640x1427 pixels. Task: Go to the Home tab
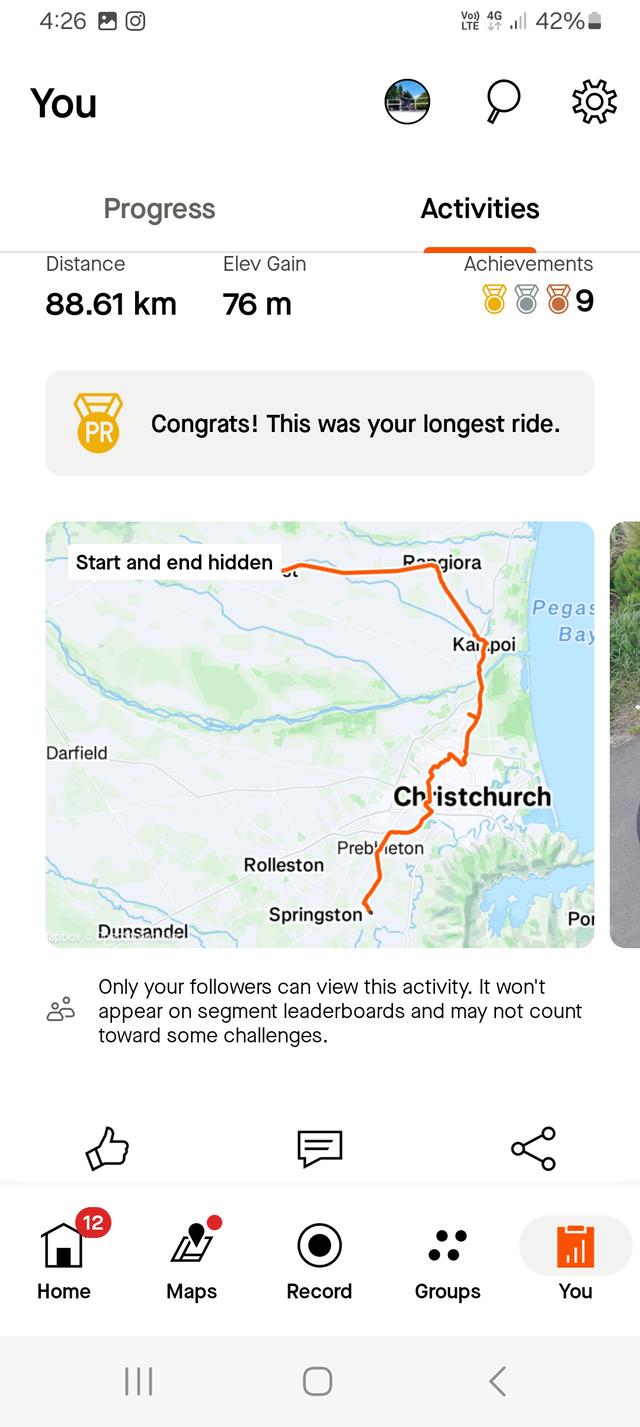pyautogui.click(x=64, y=1260)
